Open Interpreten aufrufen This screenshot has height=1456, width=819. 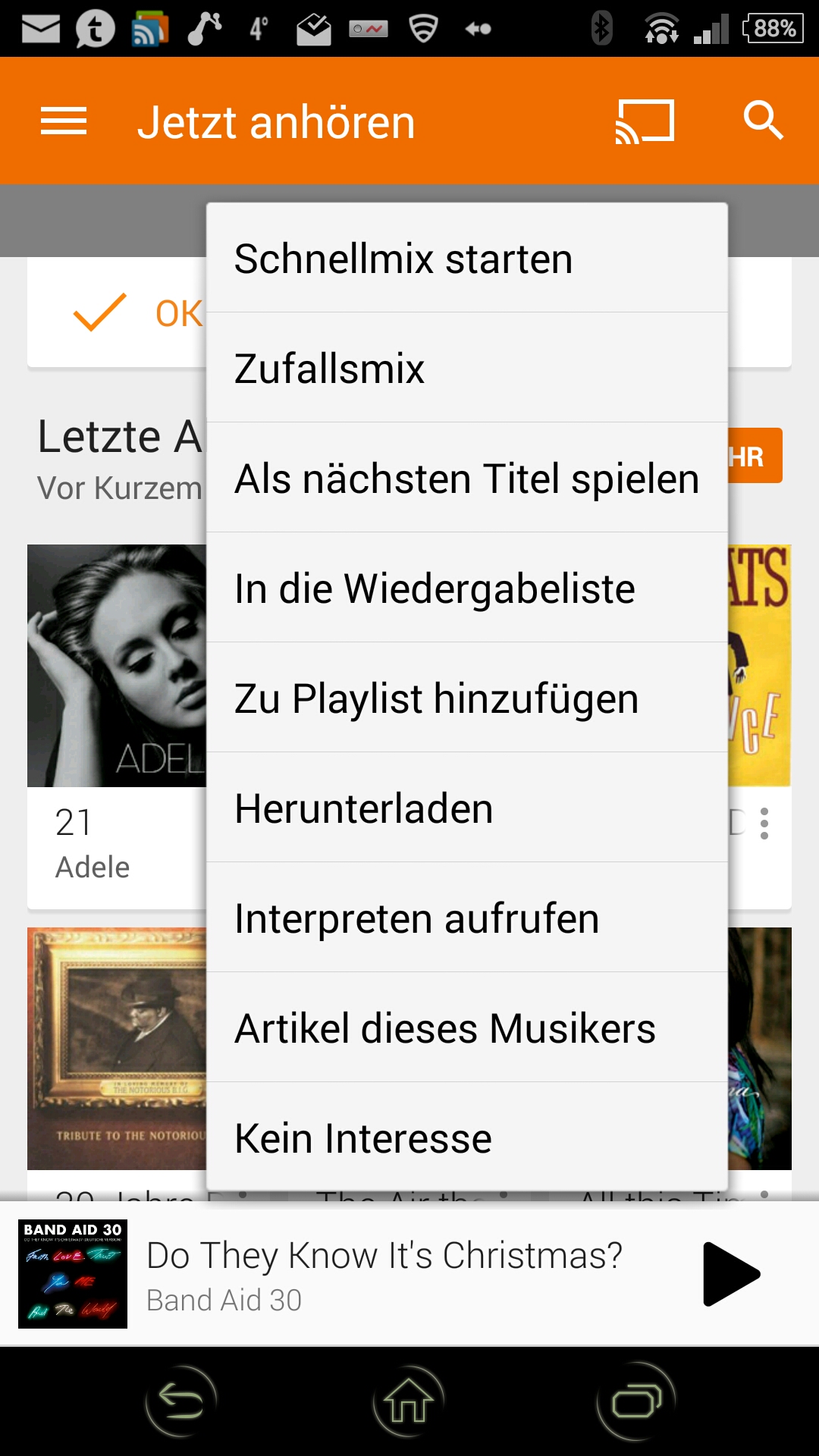[466, 918]
